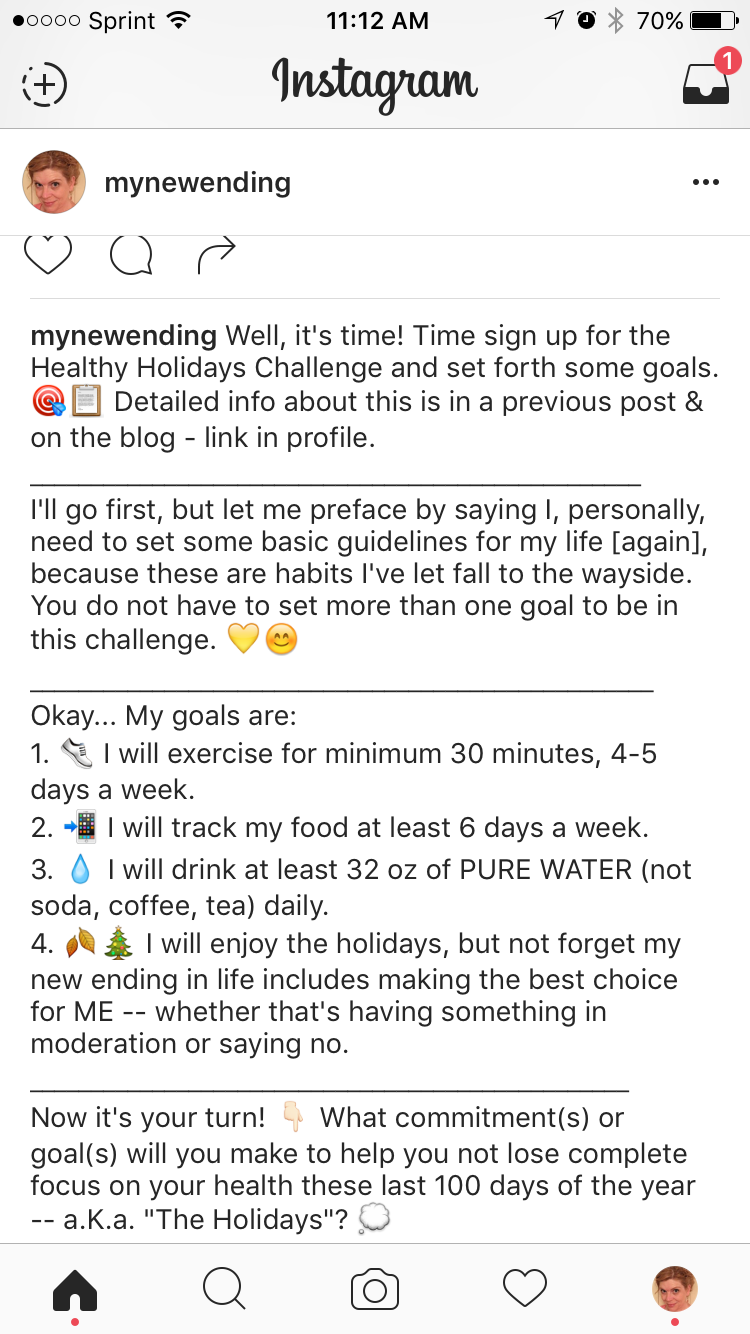750x1334 pixels.
Task: Open the direct messages inbox
Action: 705,83
